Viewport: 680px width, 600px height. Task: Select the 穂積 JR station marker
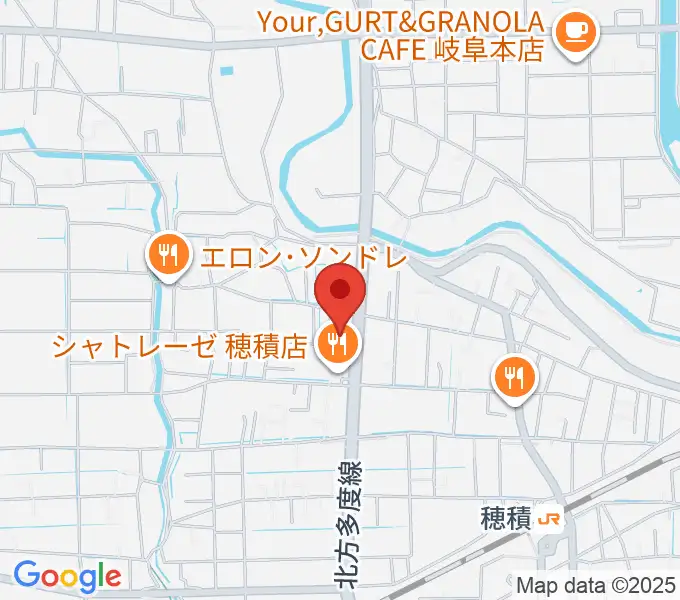tap(548, 519)
